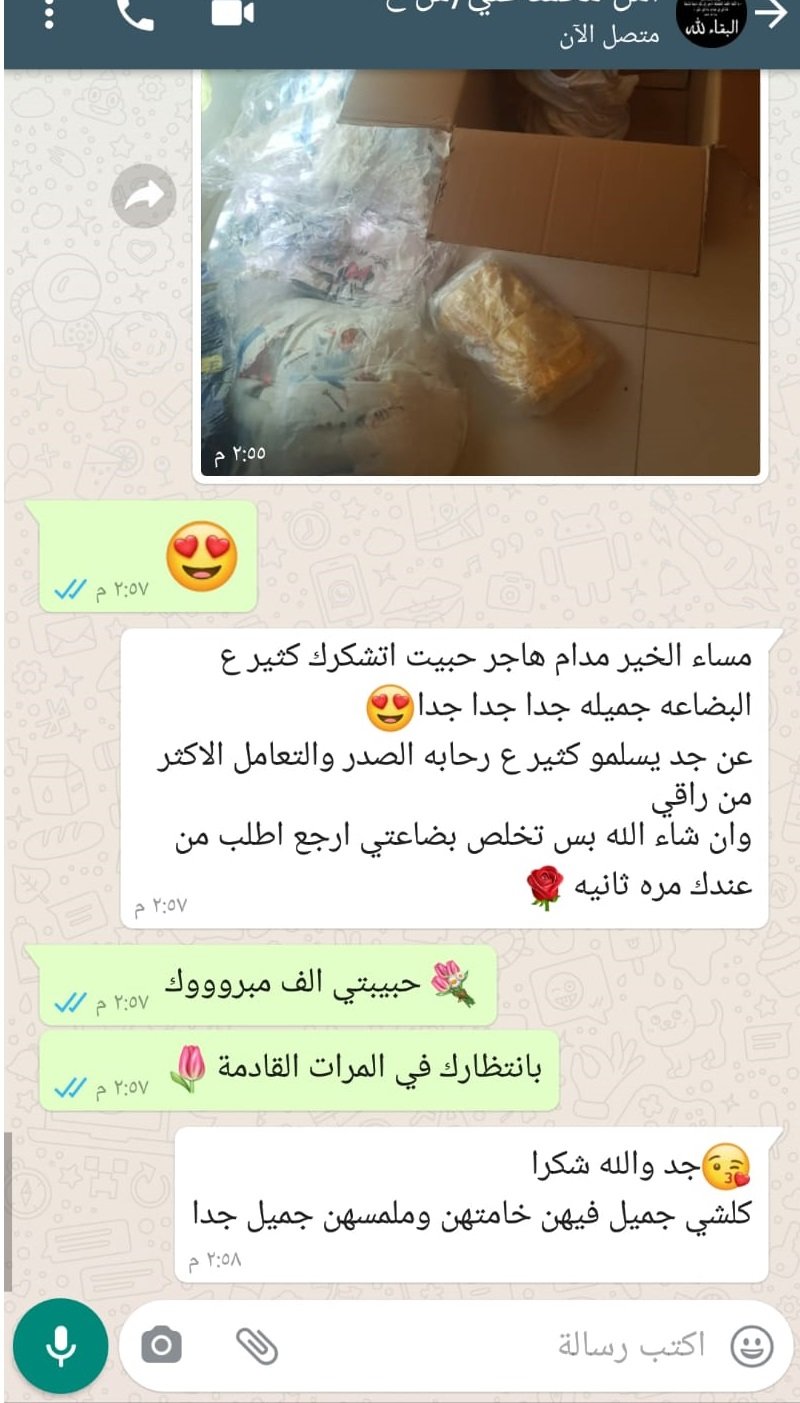Start a voice call with this contact
The width and height of the screenshot is (800, 1403).
pos(135,13)
